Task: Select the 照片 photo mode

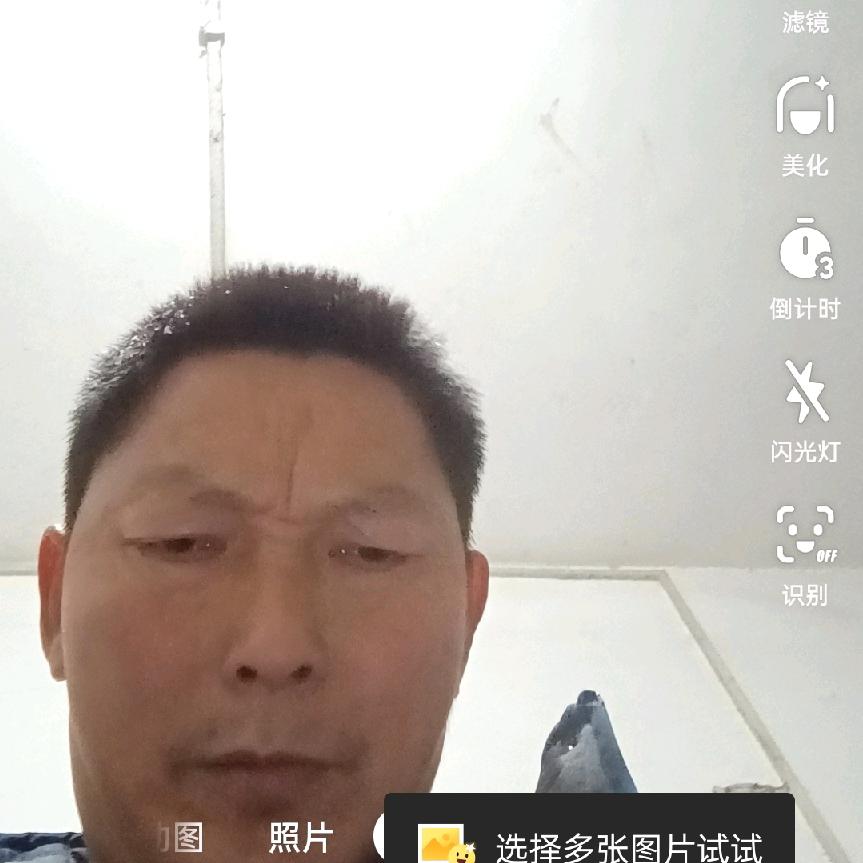Action: pos(301,838)
